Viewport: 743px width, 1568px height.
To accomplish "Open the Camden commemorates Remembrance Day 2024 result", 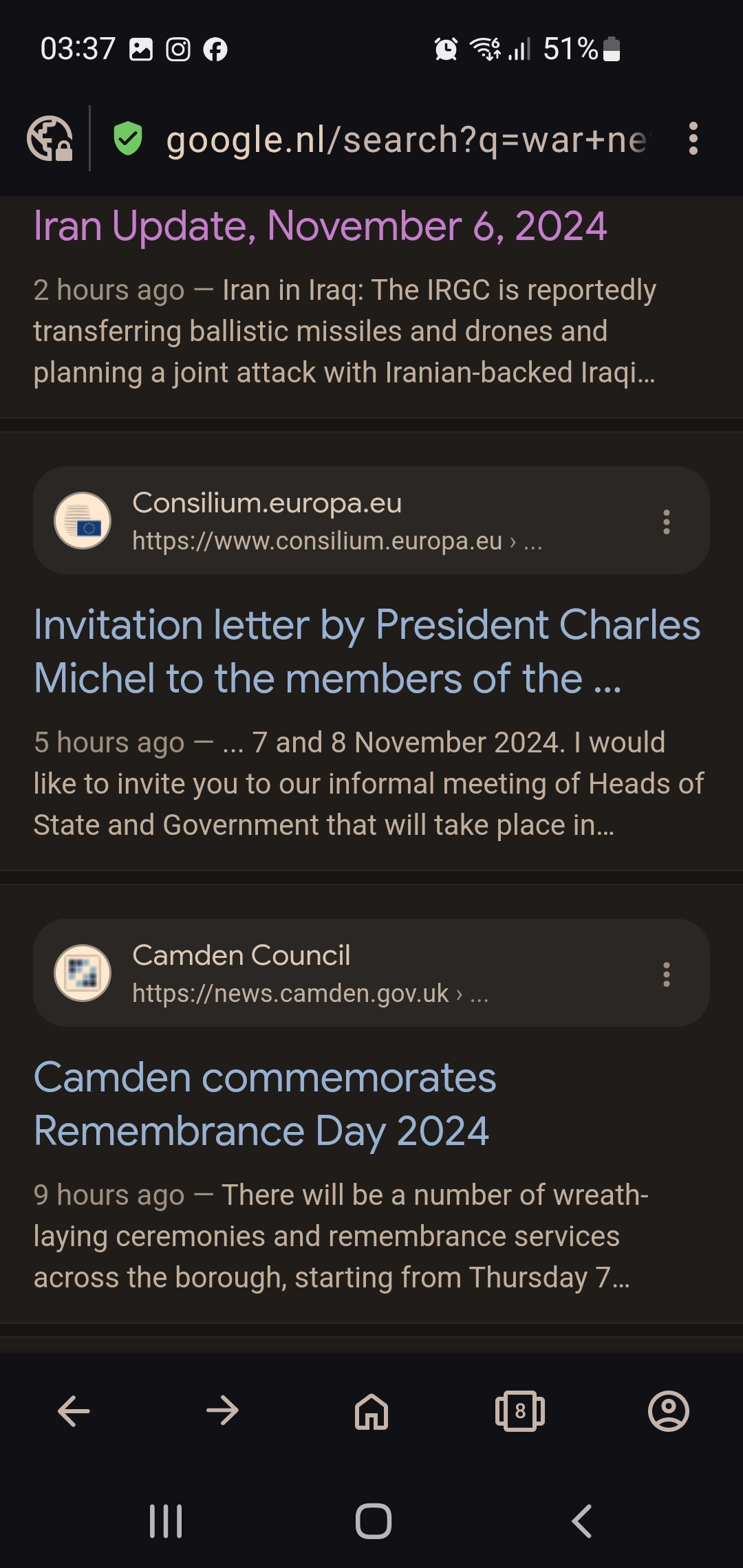I will tap(265, 1104).
